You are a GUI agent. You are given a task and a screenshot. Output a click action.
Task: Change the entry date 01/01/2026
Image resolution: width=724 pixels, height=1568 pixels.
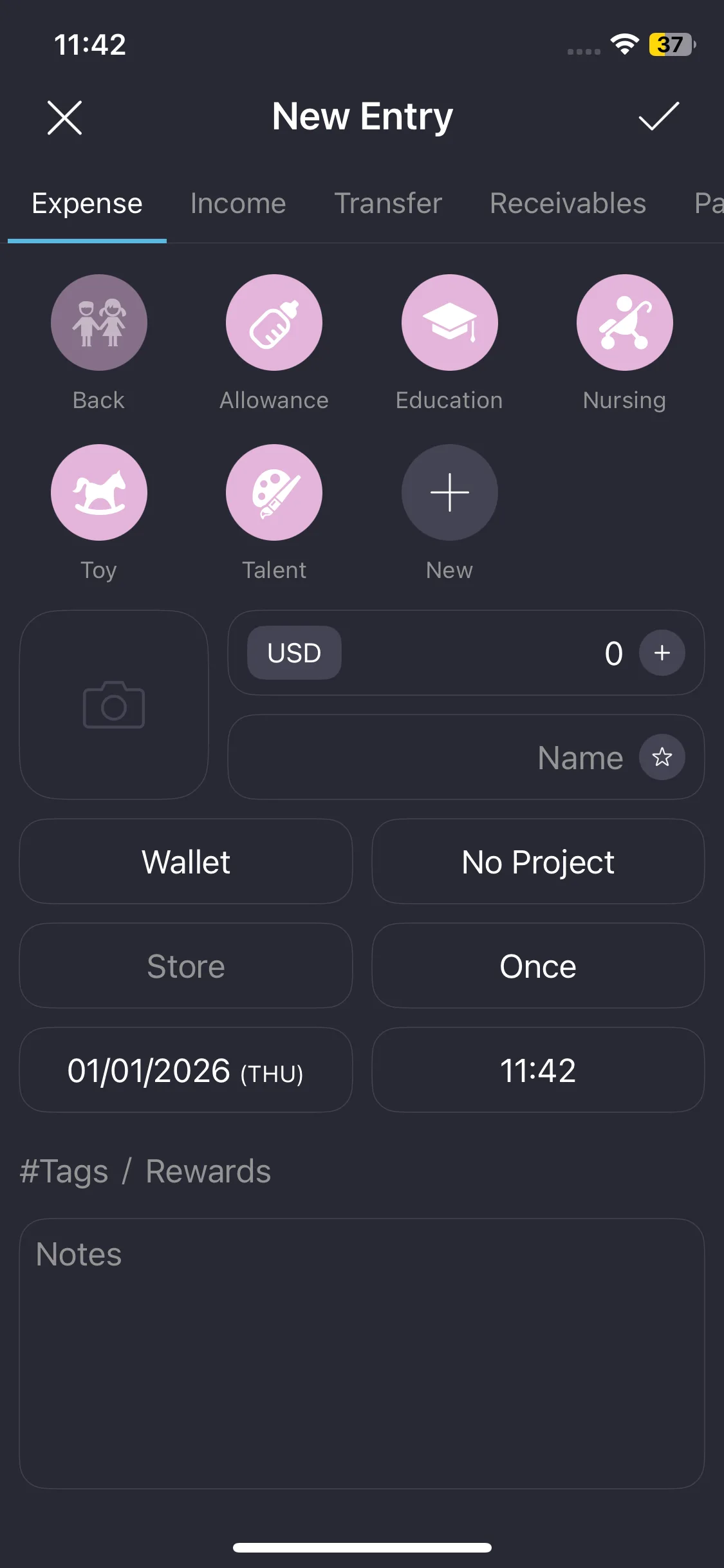(186, 1070)
